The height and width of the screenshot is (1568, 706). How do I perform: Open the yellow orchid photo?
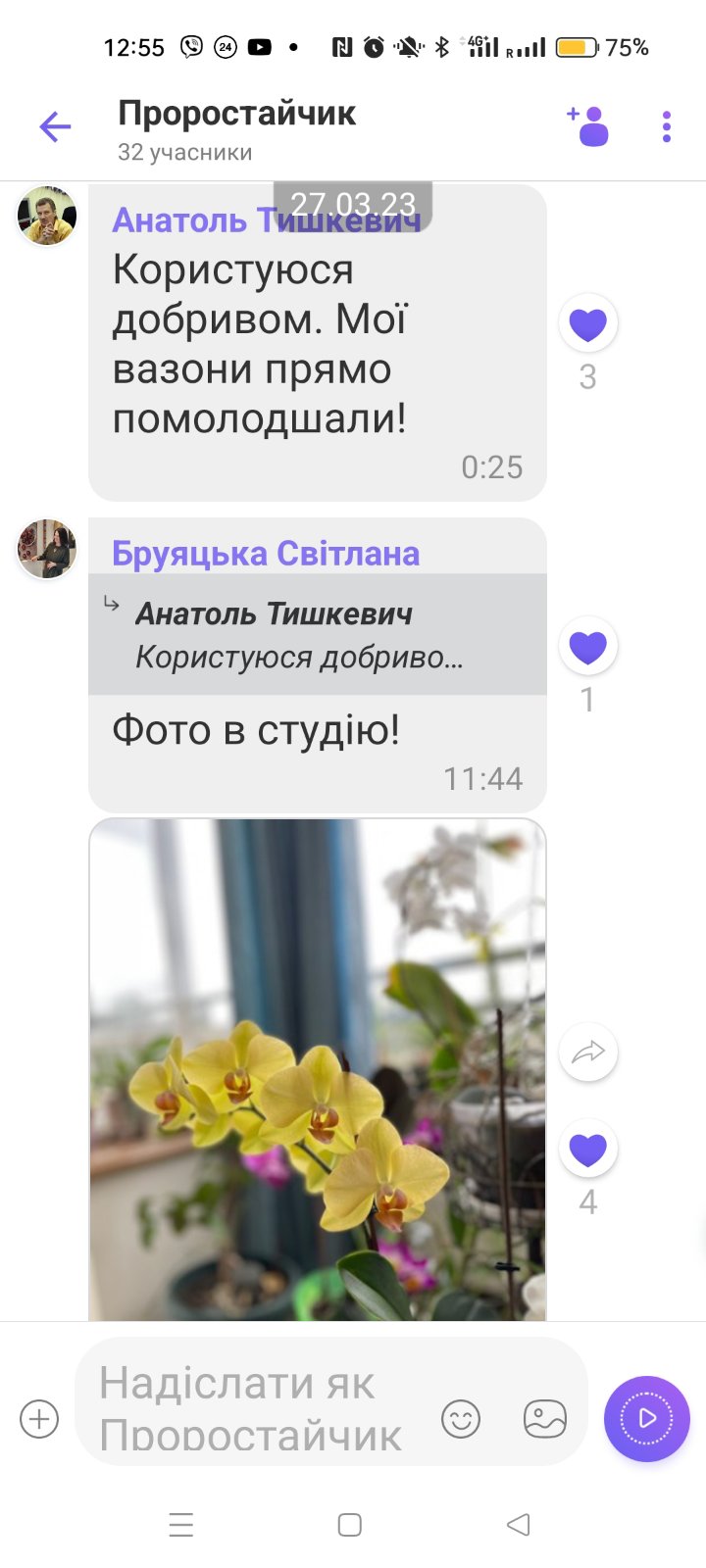pos(317,1068)
